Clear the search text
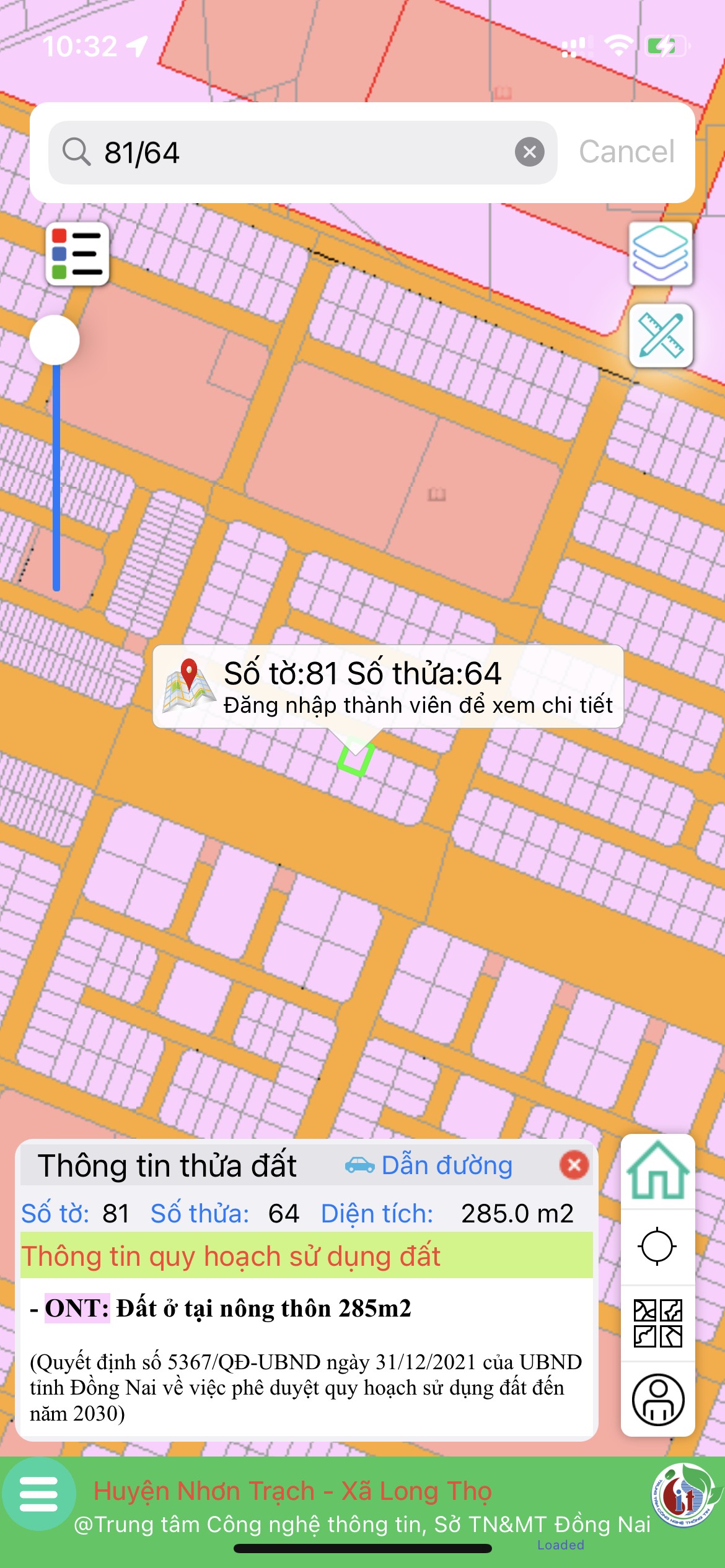This screenshot has height=1568, width=725. point(529,152)
